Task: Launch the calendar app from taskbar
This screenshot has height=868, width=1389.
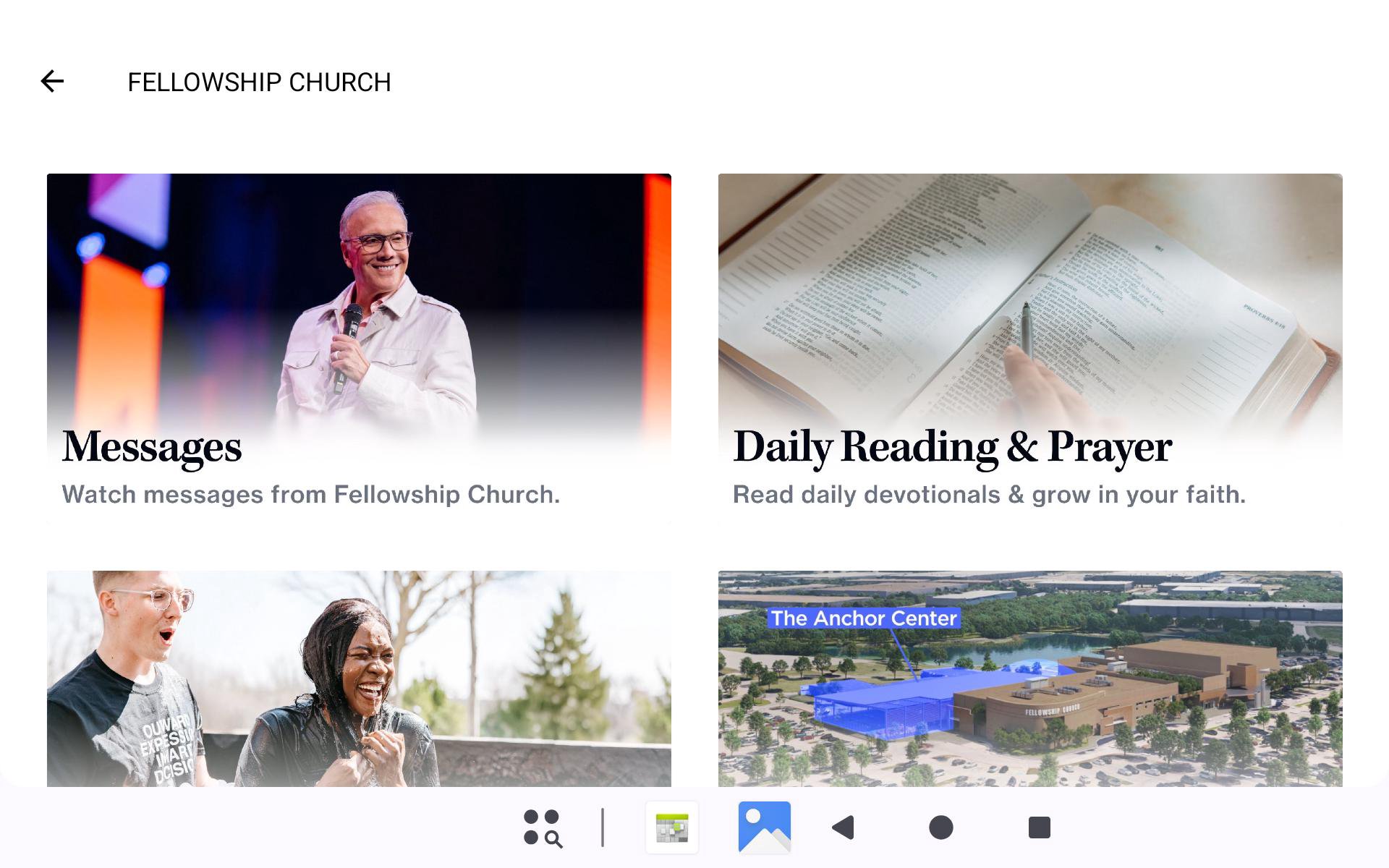Action: (x=672, y=827)
